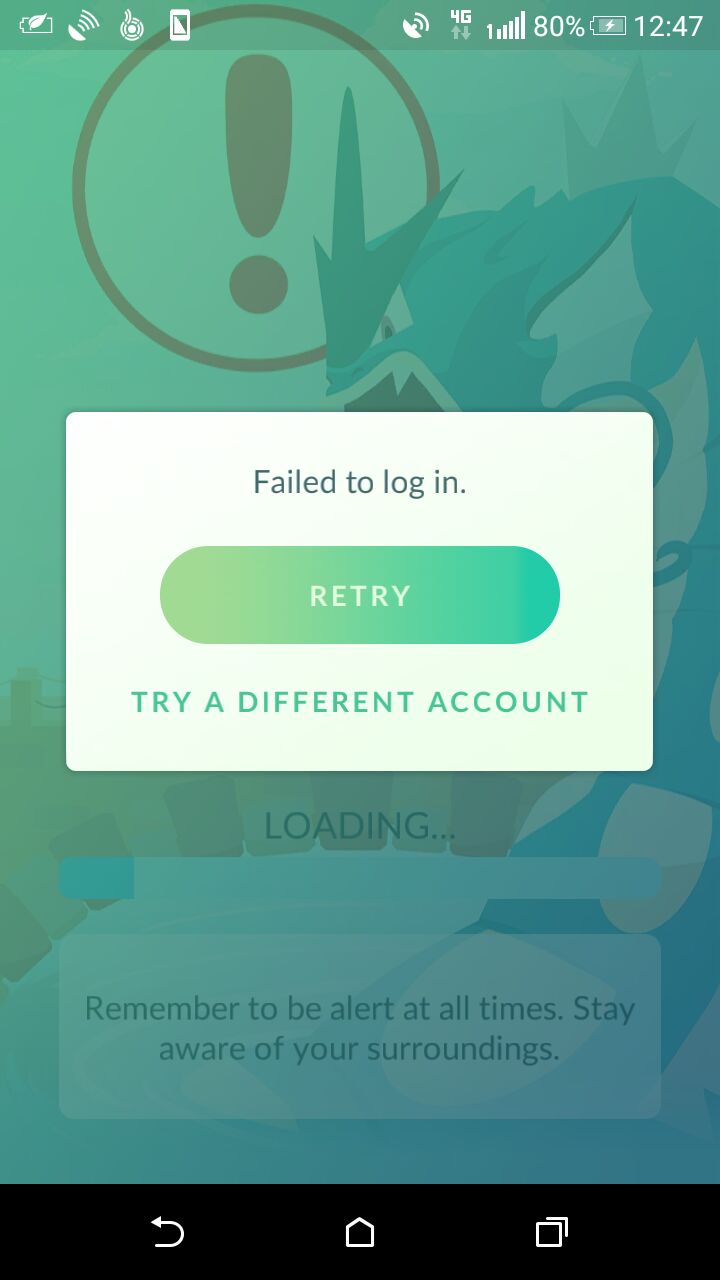This screenshot has width=720, height=1280.
Task: Go back using the system back button
Action: (167, 1232)
